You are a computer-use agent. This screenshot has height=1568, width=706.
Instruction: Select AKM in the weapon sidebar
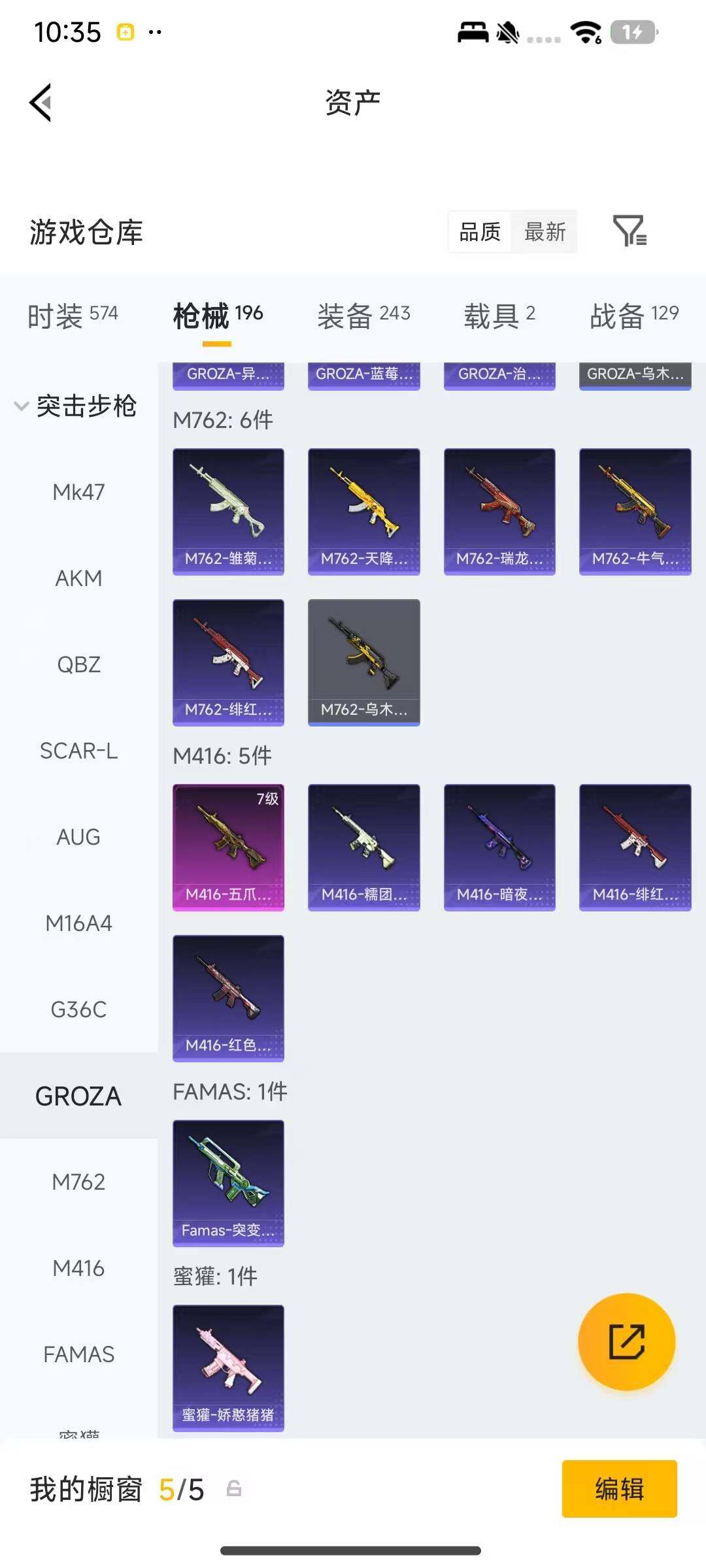pos(78,578)
